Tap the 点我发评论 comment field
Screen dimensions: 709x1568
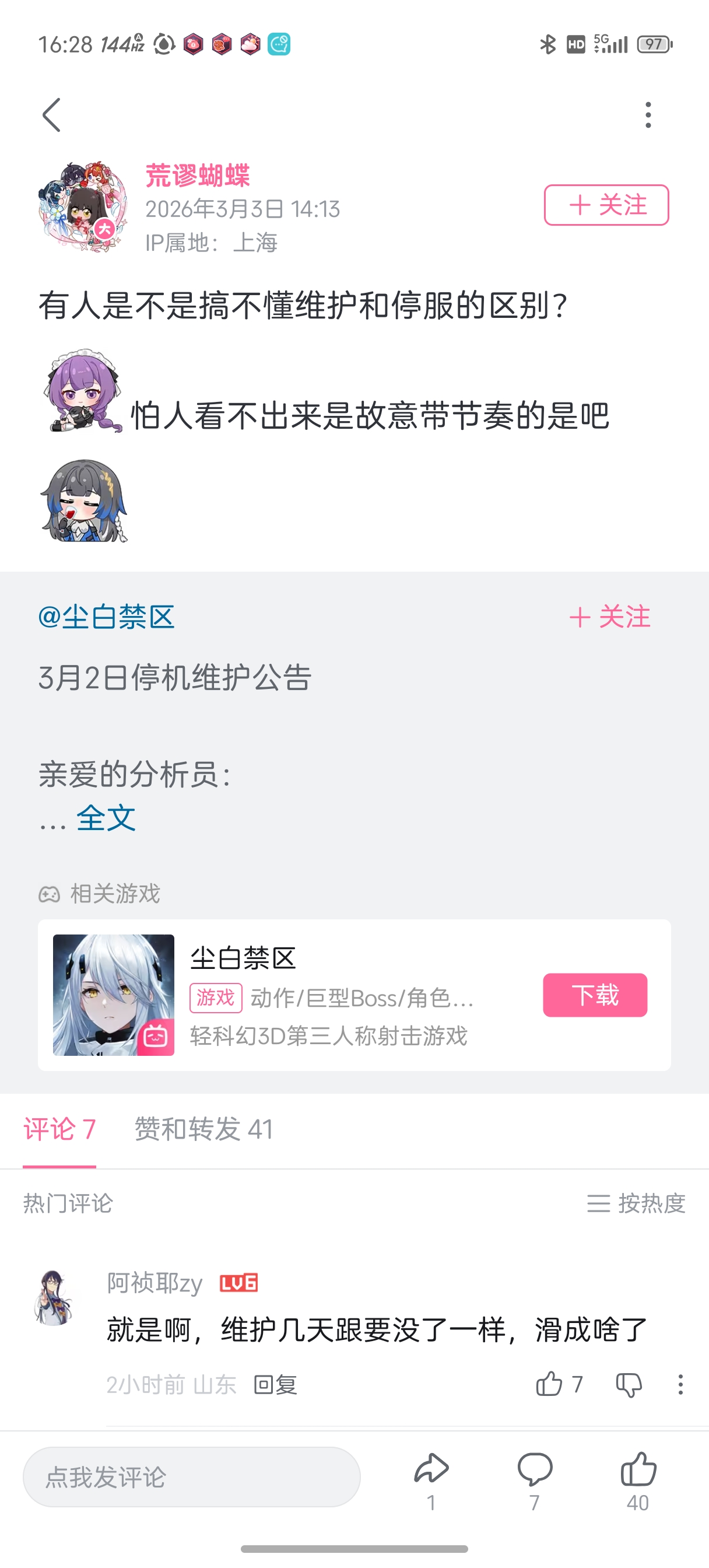tap(192, 1476)
